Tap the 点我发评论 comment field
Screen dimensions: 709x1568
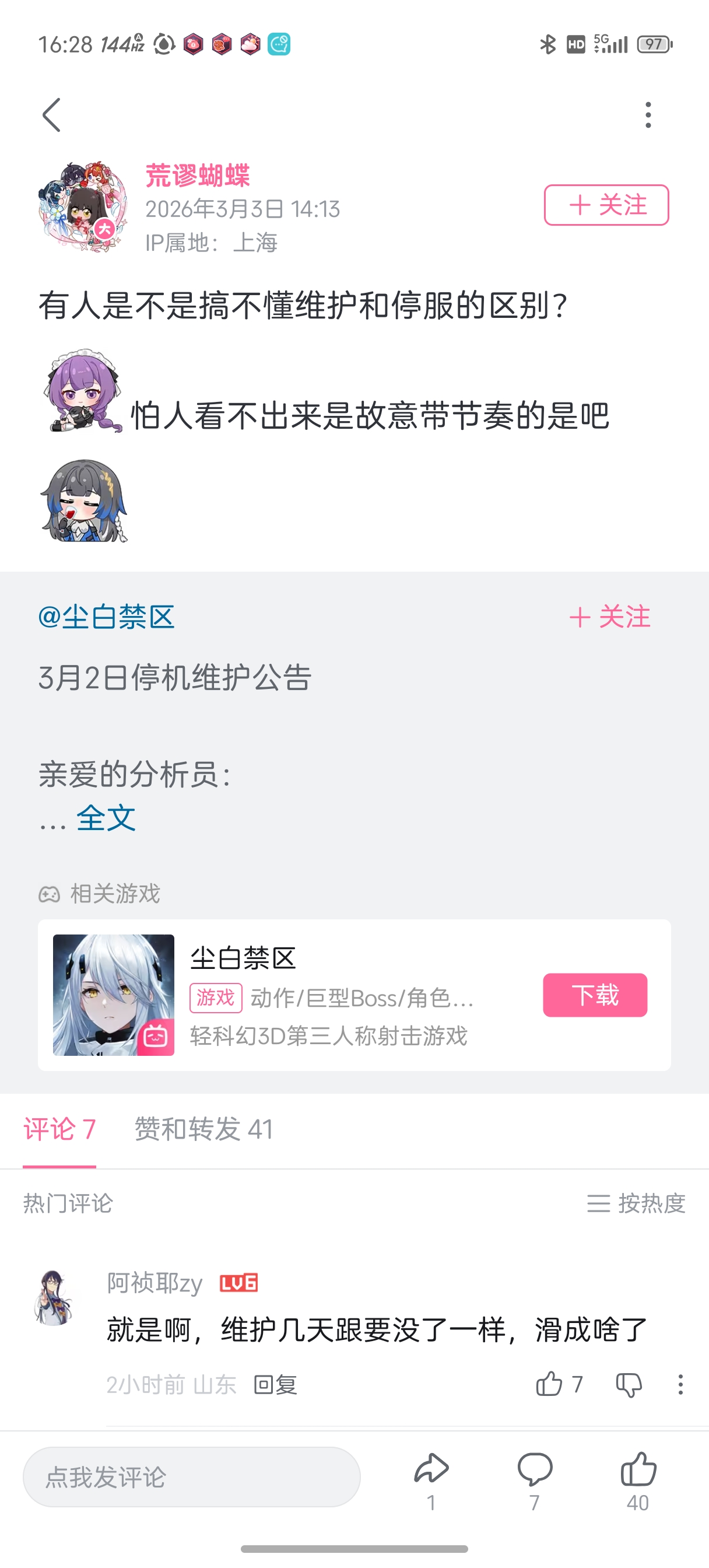tap(192, 1476)
